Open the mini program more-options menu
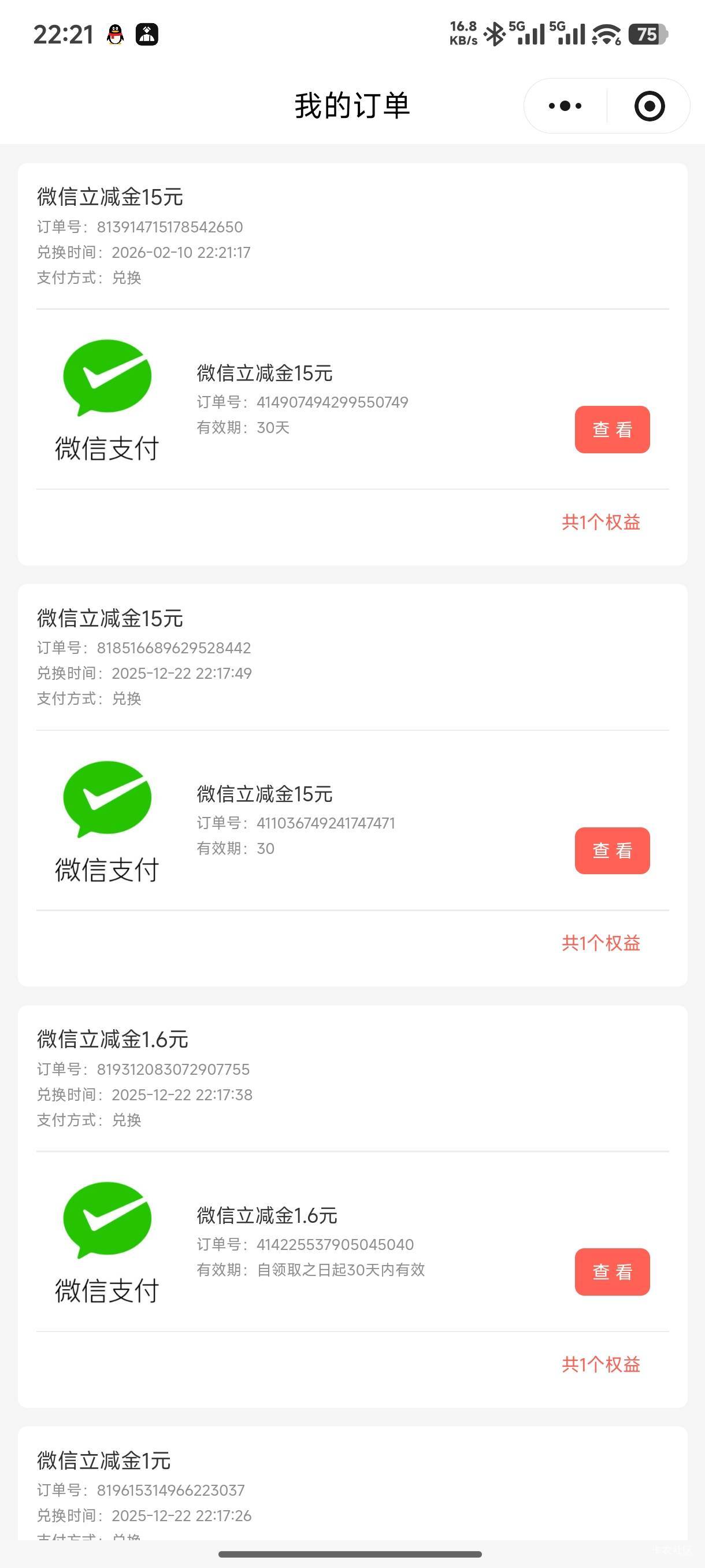Image resolution: width=705 pixels, height=1568 pixels. click(565, 106)
